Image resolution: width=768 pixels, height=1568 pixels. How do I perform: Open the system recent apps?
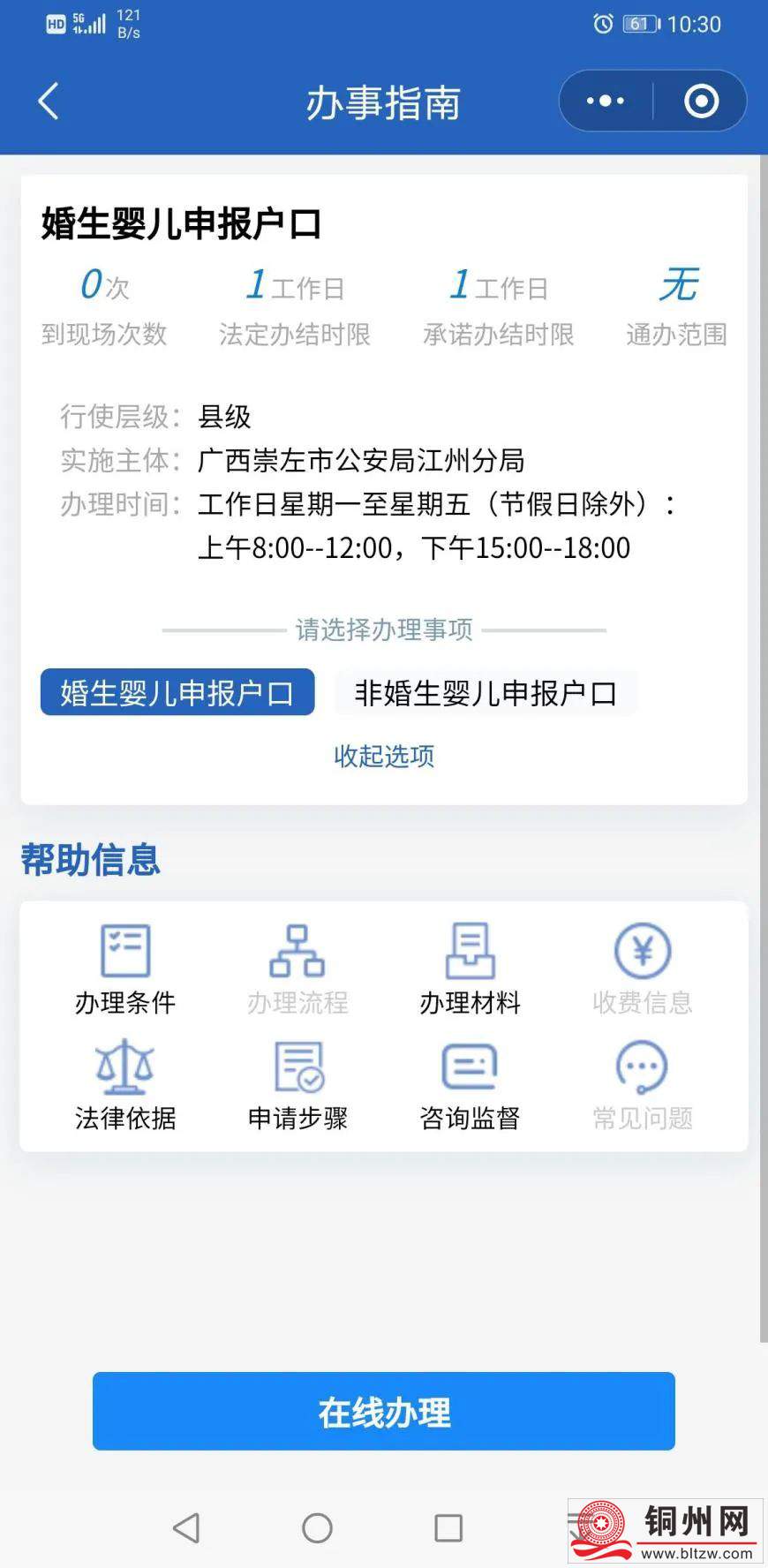click(x=448, y=1527)
